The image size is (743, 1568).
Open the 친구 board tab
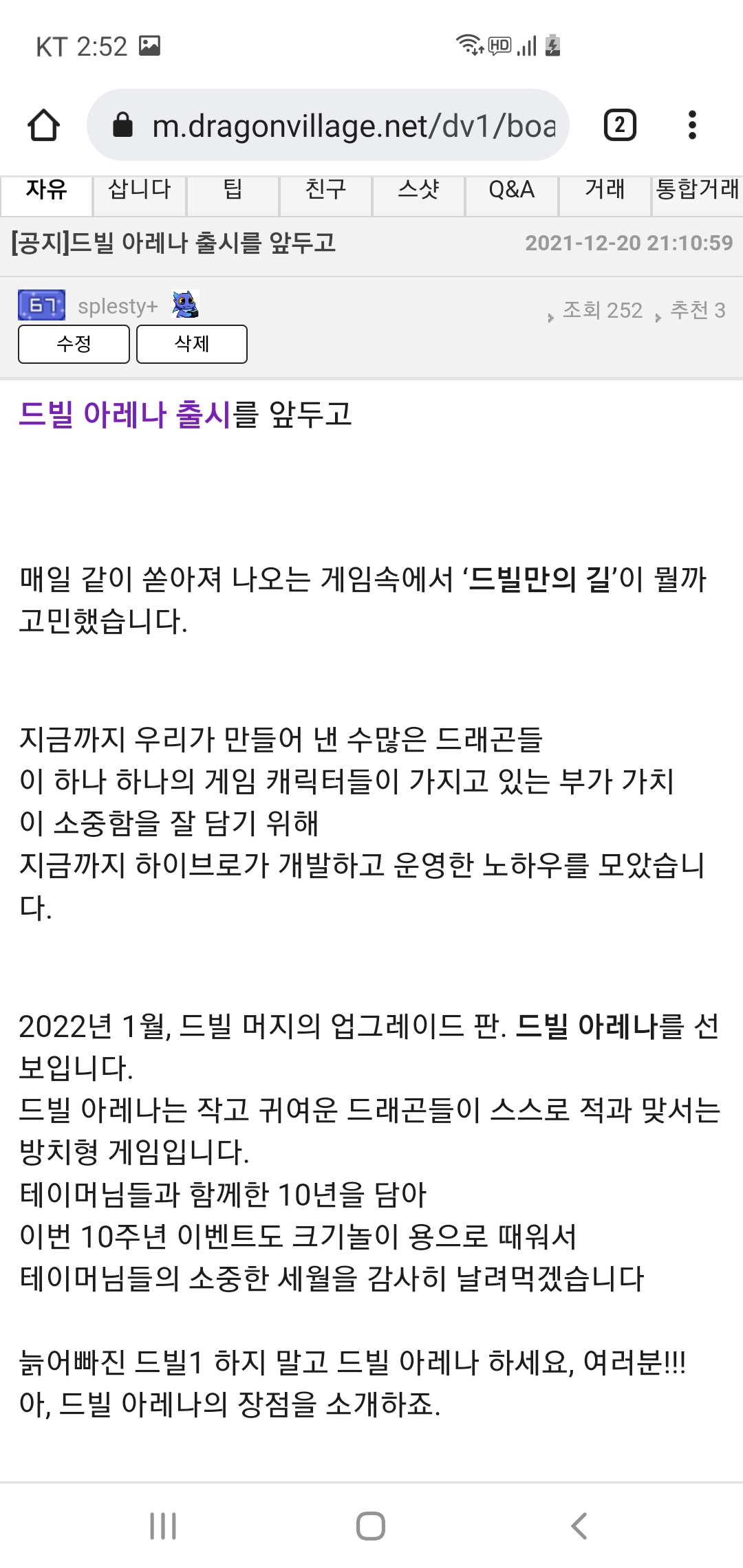[325, 190]
